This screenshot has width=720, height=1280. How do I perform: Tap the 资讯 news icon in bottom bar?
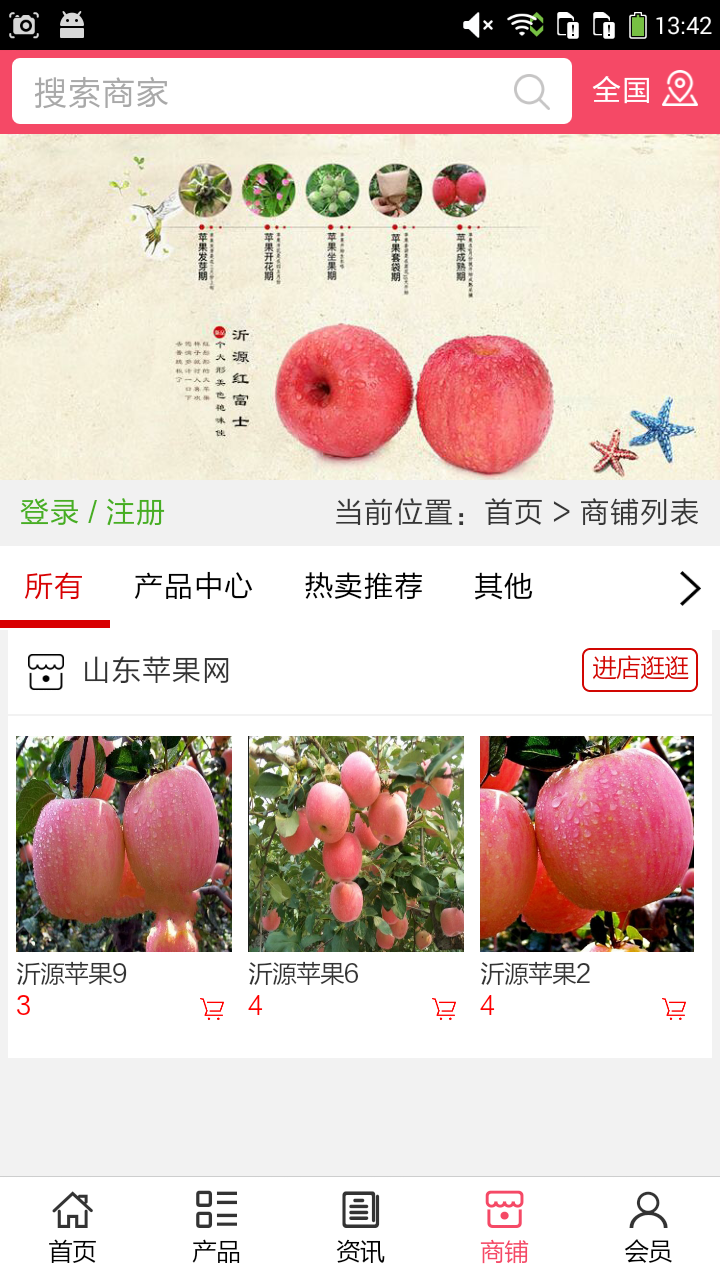coord(360,1212)
